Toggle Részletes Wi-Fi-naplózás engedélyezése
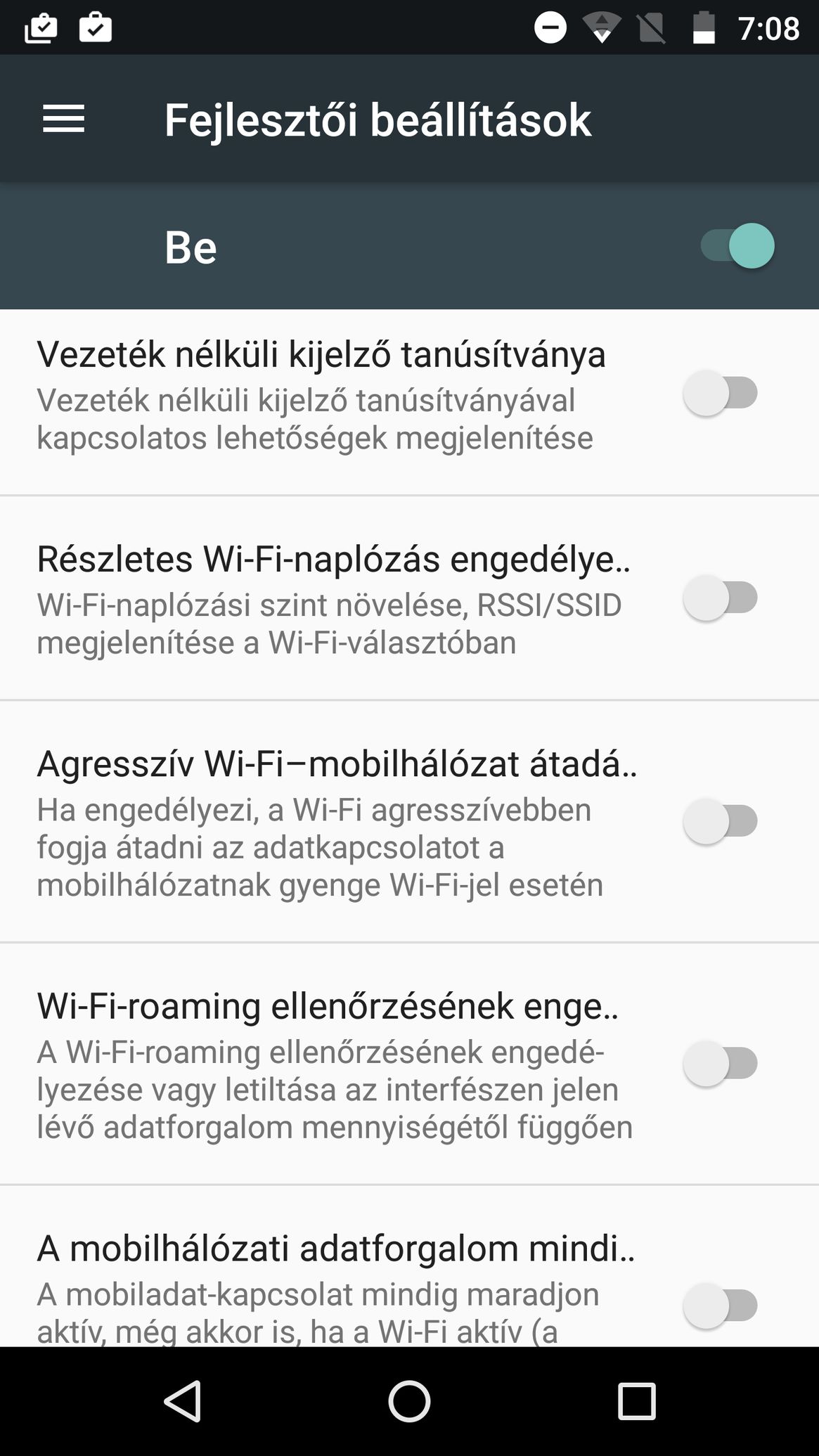 click(721, 598)
